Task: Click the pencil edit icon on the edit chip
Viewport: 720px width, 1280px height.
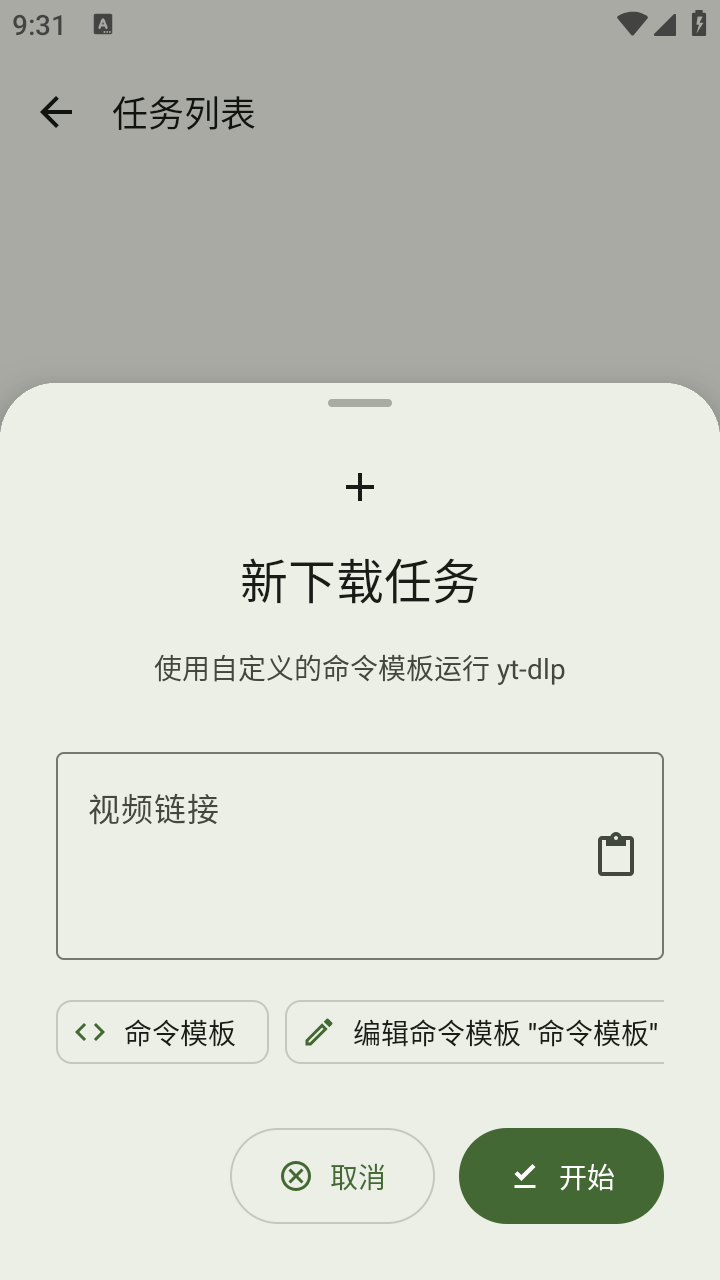Action: tap(320, 1032)
